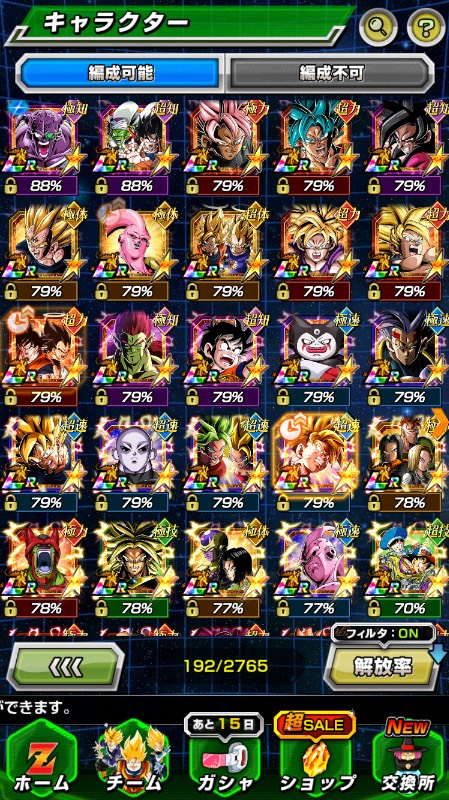The image size is (449, 800).
Task: Open the question mark help icon
Action: click(x=426, y=26)
